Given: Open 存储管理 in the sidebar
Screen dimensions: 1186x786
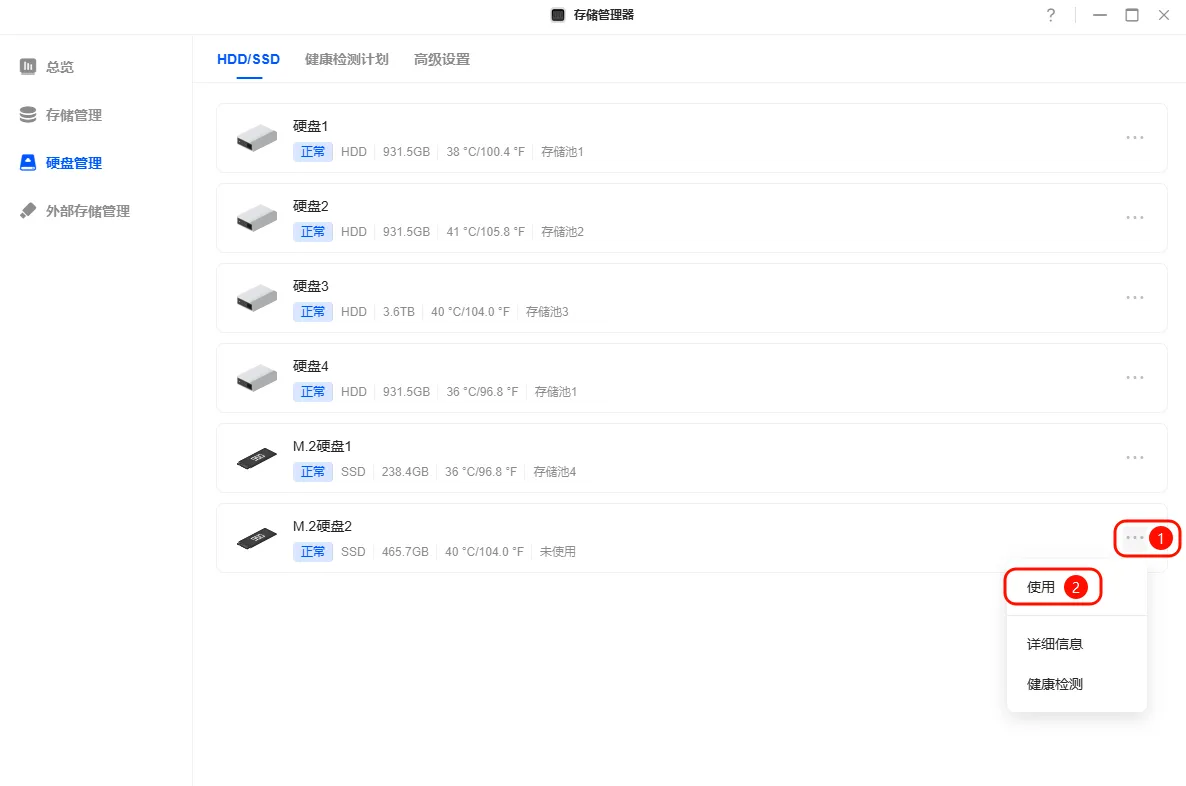Looking at the screenshot, I should (x=73, y=115).
